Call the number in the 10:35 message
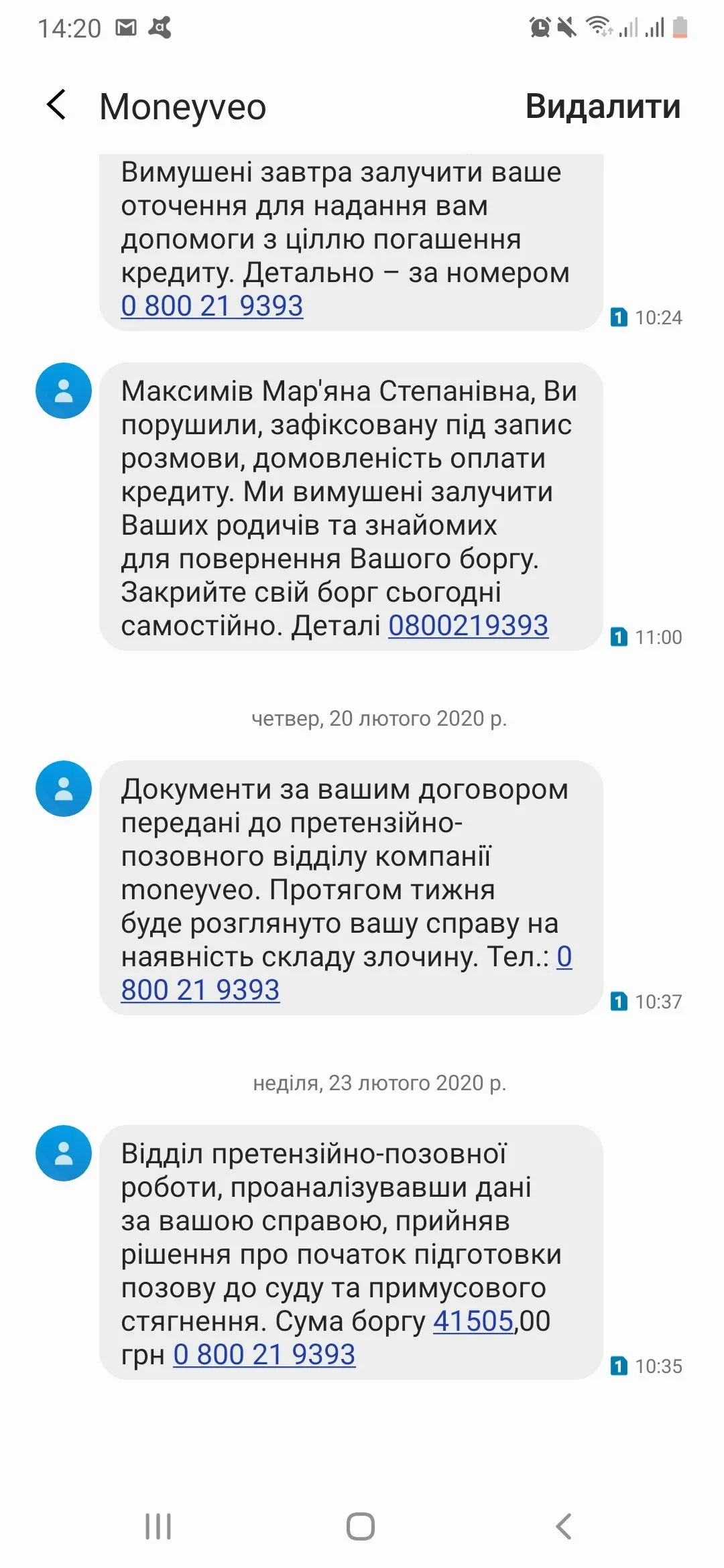This screenshot has height=1568, width=724. (x=264, y=1354)
